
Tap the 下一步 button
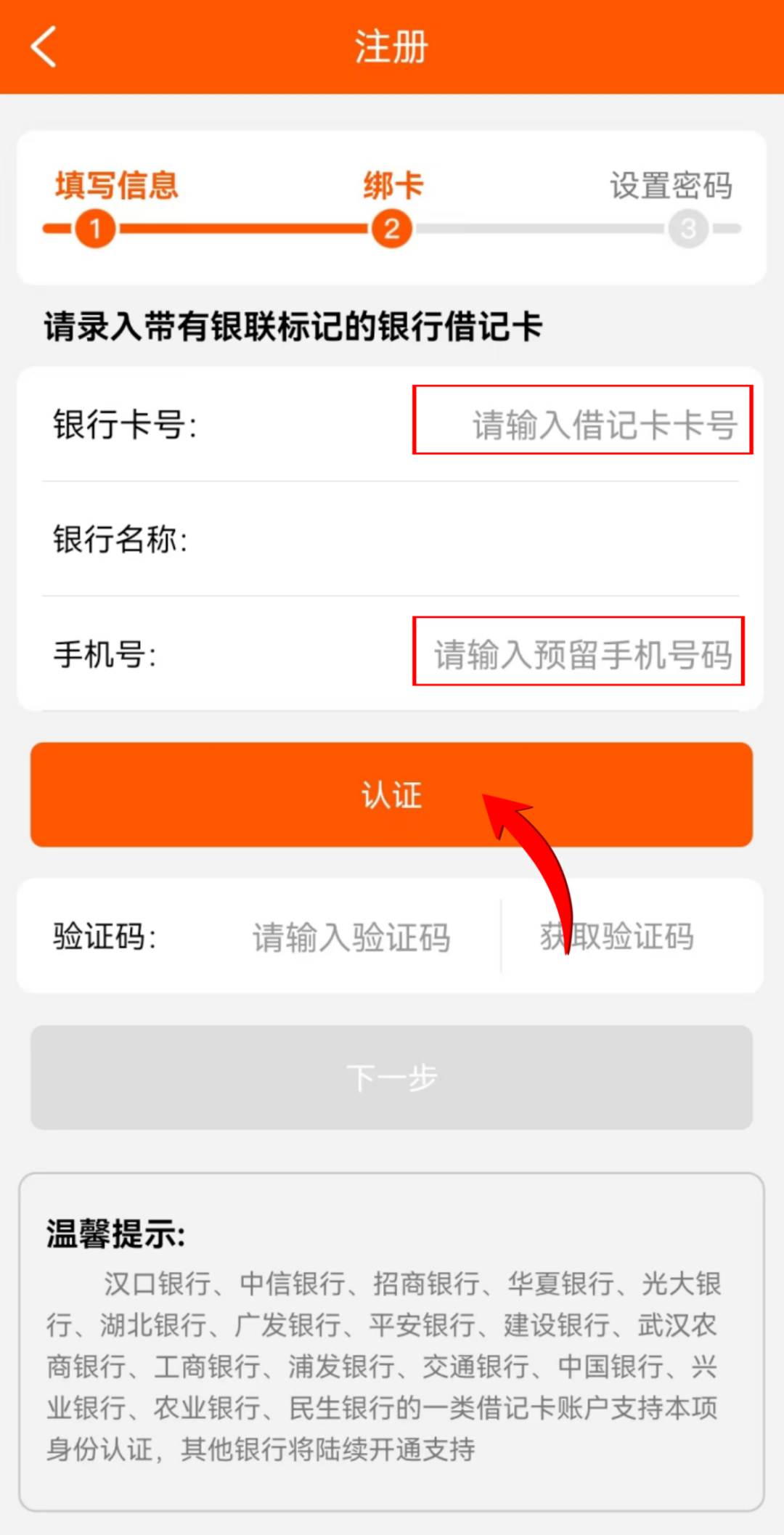(391, 1078)
